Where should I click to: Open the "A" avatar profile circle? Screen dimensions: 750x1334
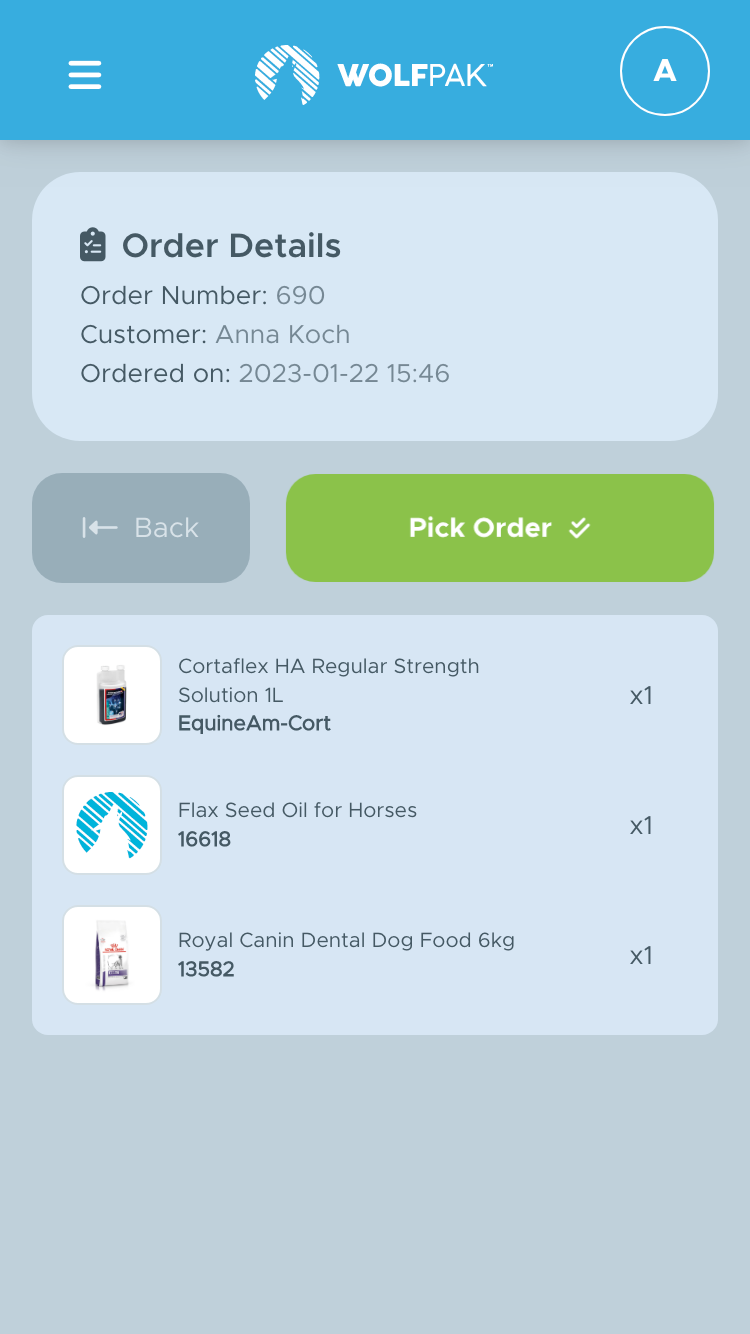[x=664, y=71]
